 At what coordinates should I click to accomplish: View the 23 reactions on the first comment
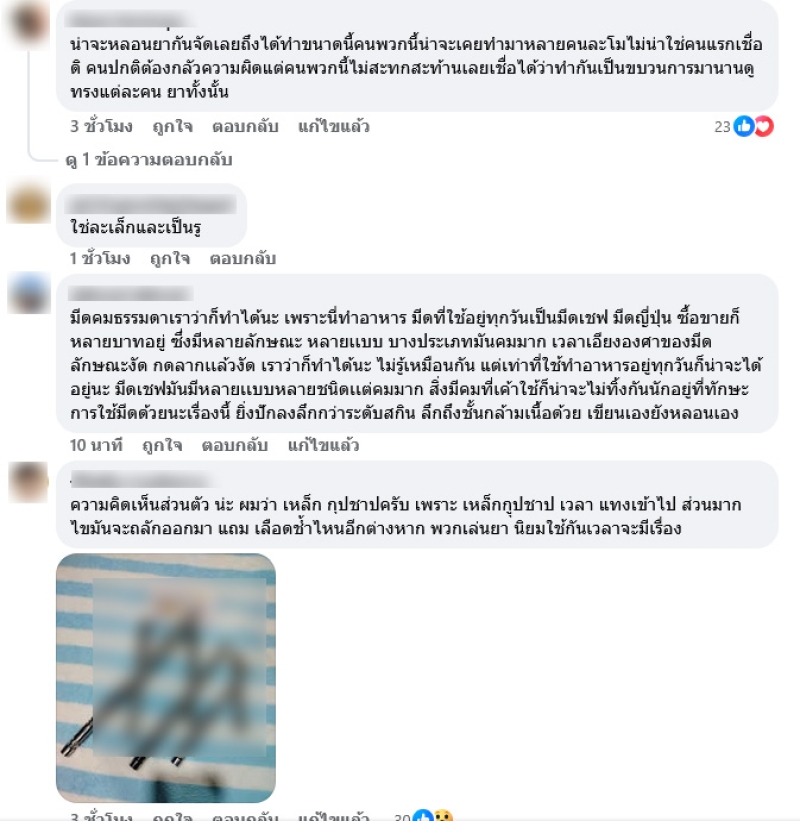(742, 127)
